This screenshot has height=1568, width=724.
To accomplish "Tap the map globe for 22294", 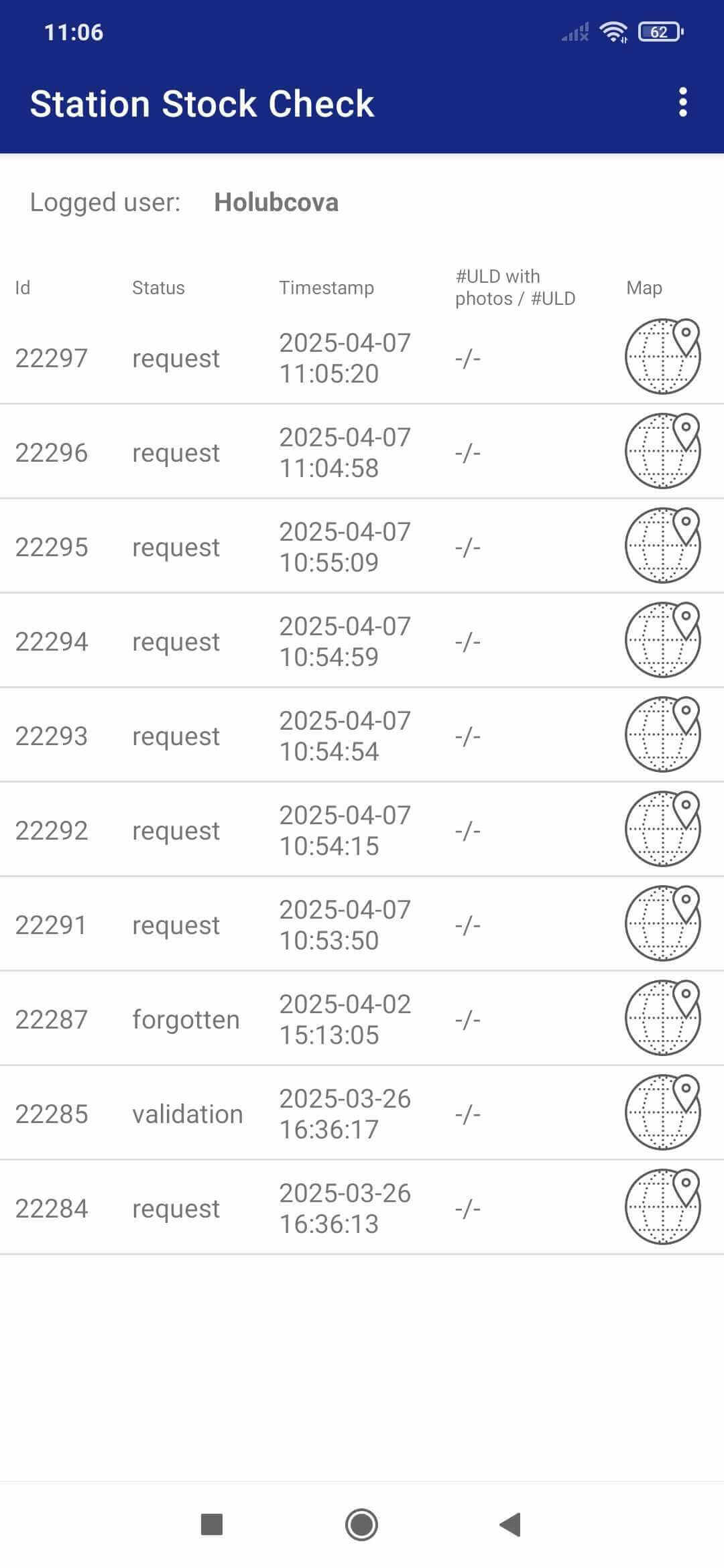I will click(662, 640).
